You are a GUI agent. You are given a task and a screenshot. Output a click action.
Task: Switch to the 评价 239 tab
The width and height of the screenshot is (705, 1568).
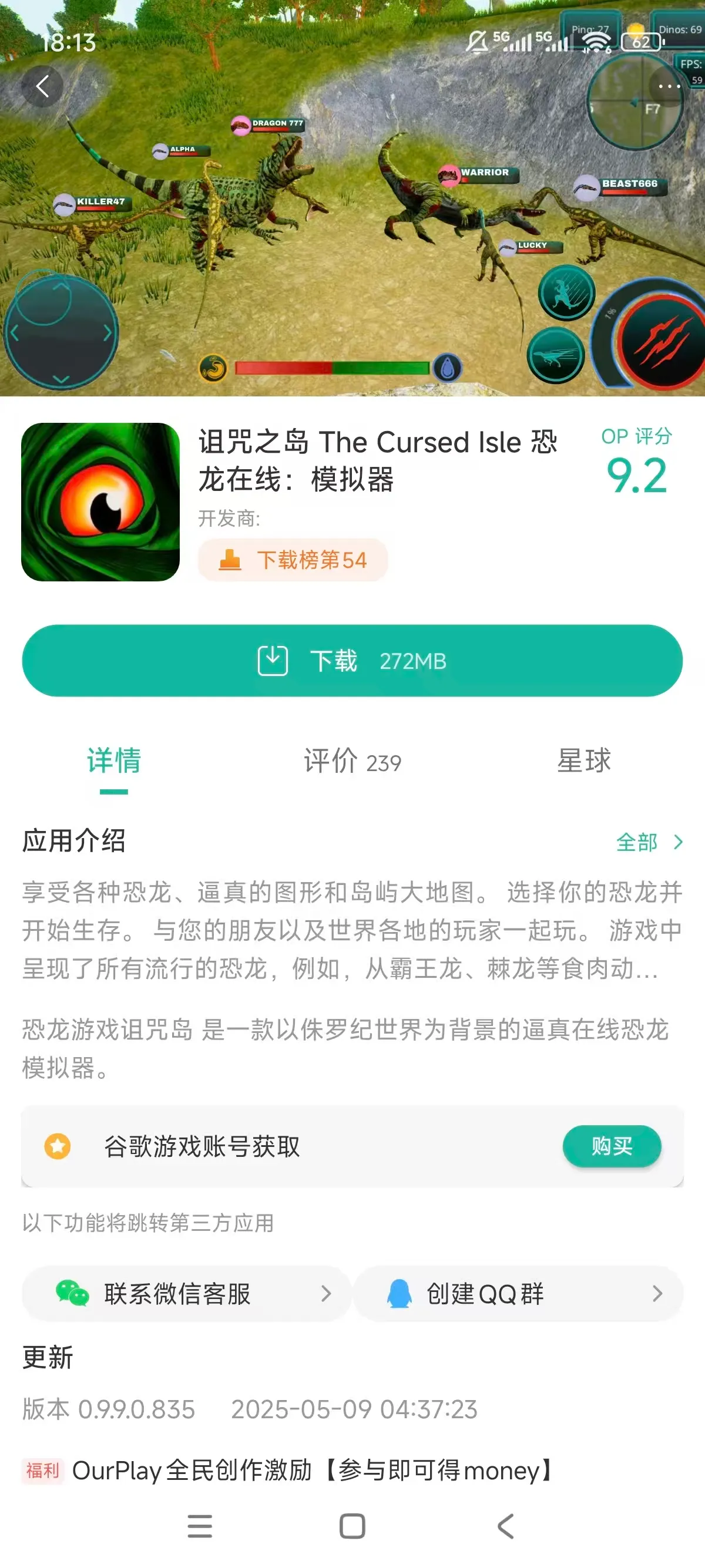click(x=352, y=762)
